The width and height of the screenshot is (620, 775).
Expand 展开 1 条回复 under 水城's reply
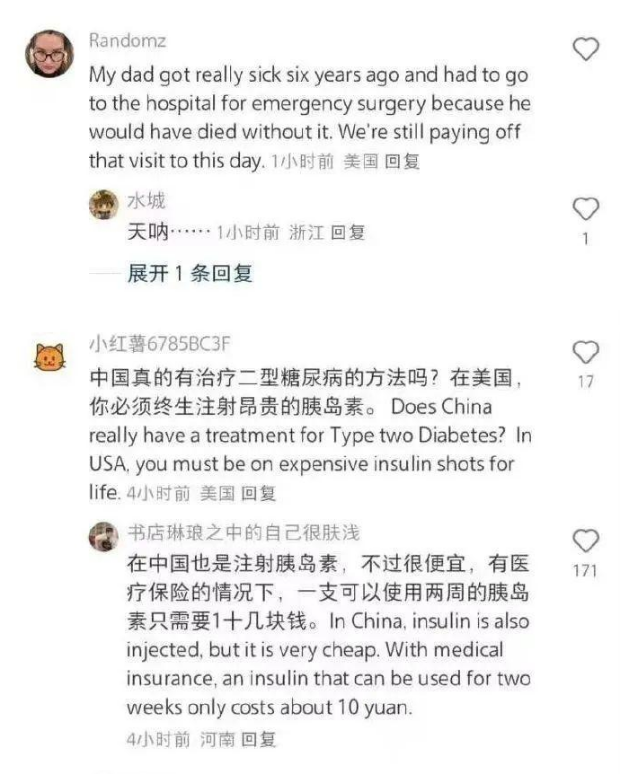[x=190, y=273]
